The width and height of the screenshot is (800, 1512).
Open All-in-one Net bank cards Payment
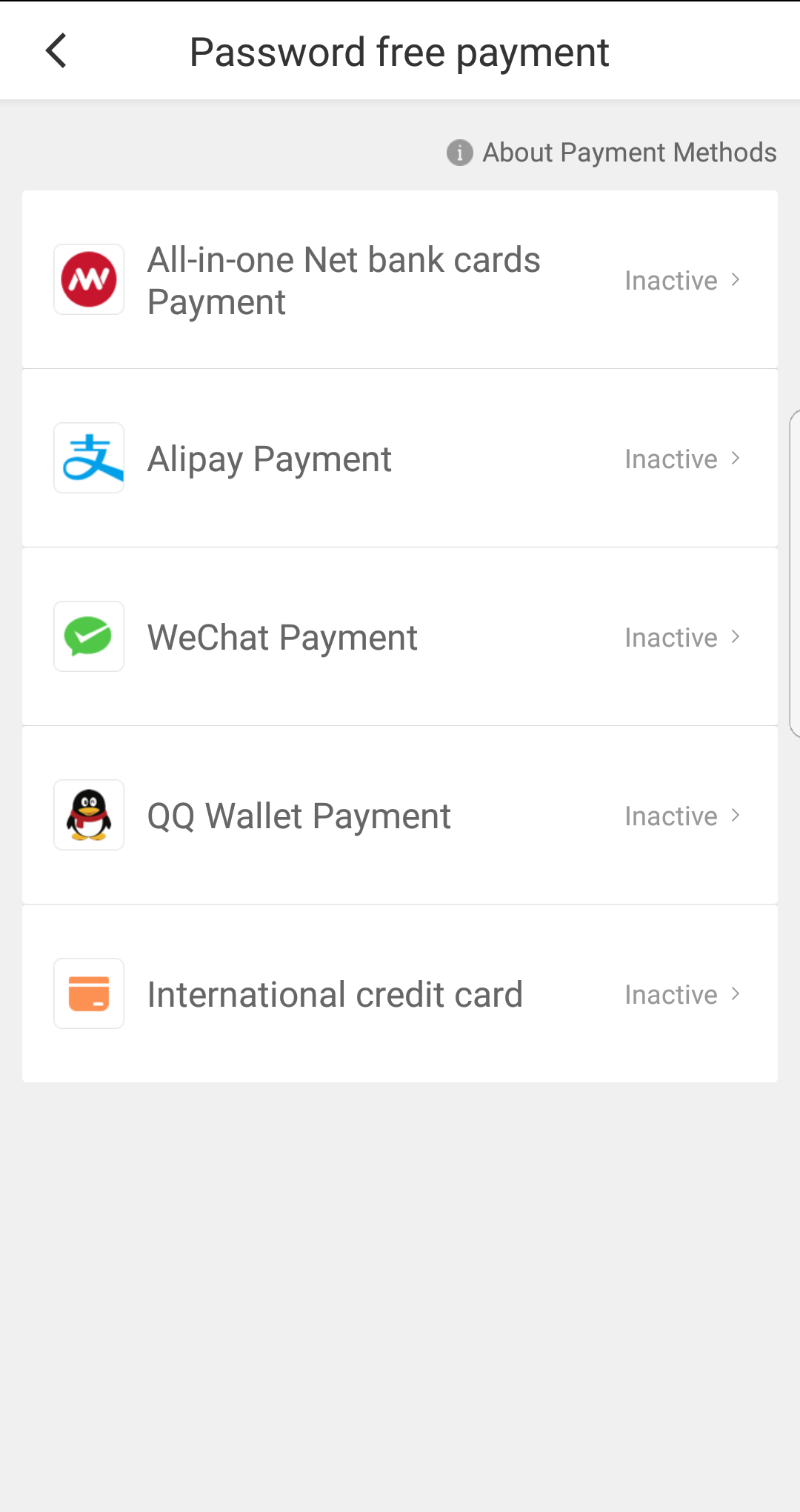[400, 280]
